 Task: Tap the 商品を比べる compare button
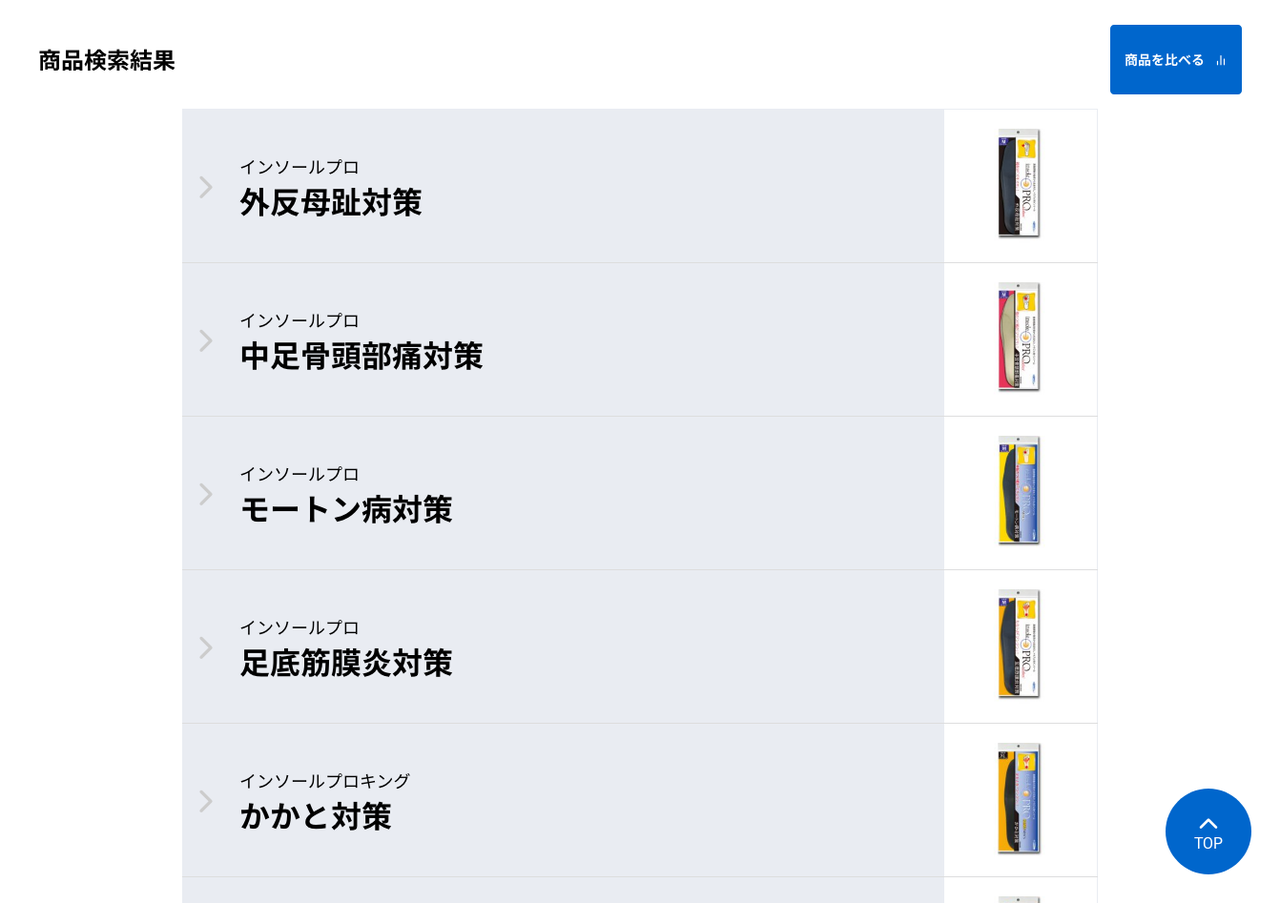1175,60
